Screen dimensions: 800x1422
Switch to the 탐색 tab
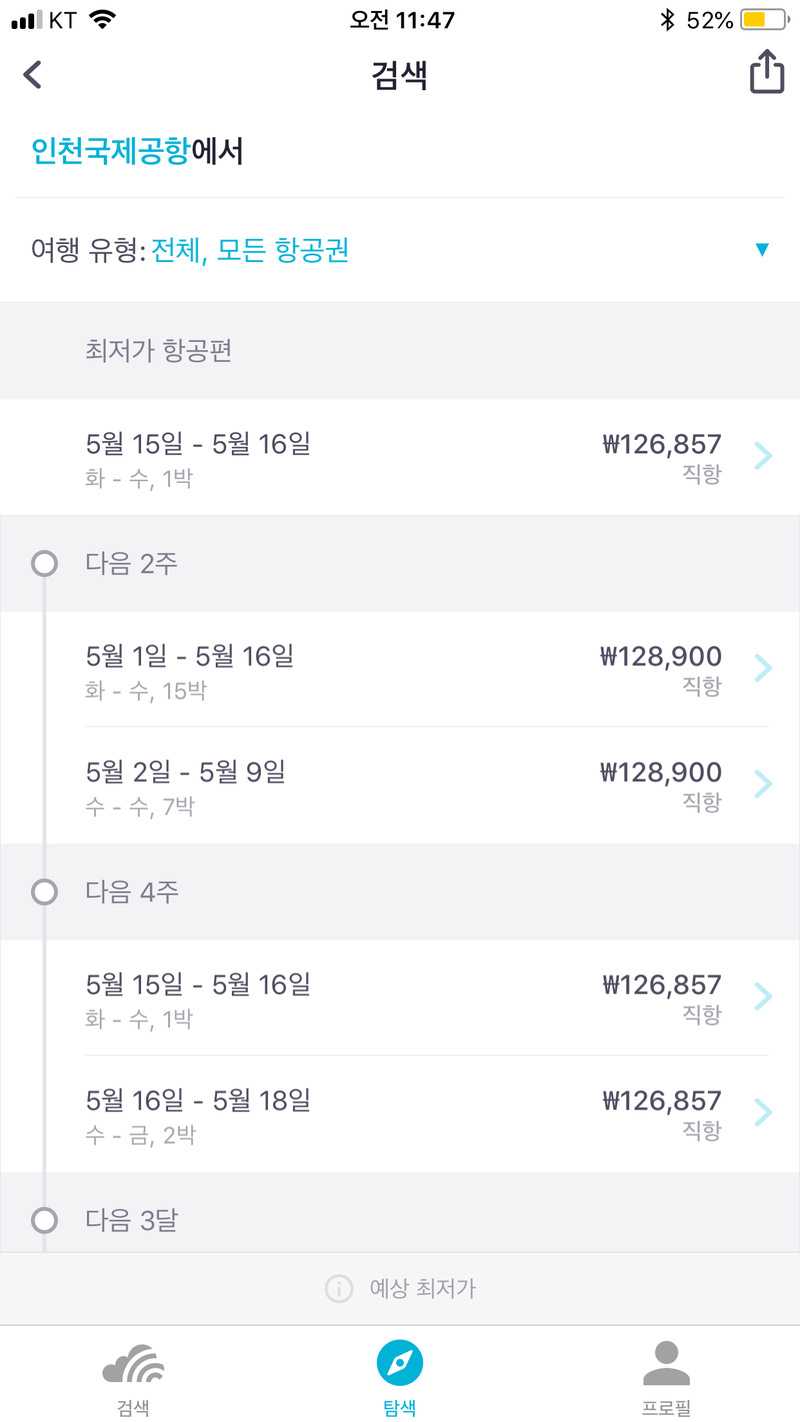400,1380
